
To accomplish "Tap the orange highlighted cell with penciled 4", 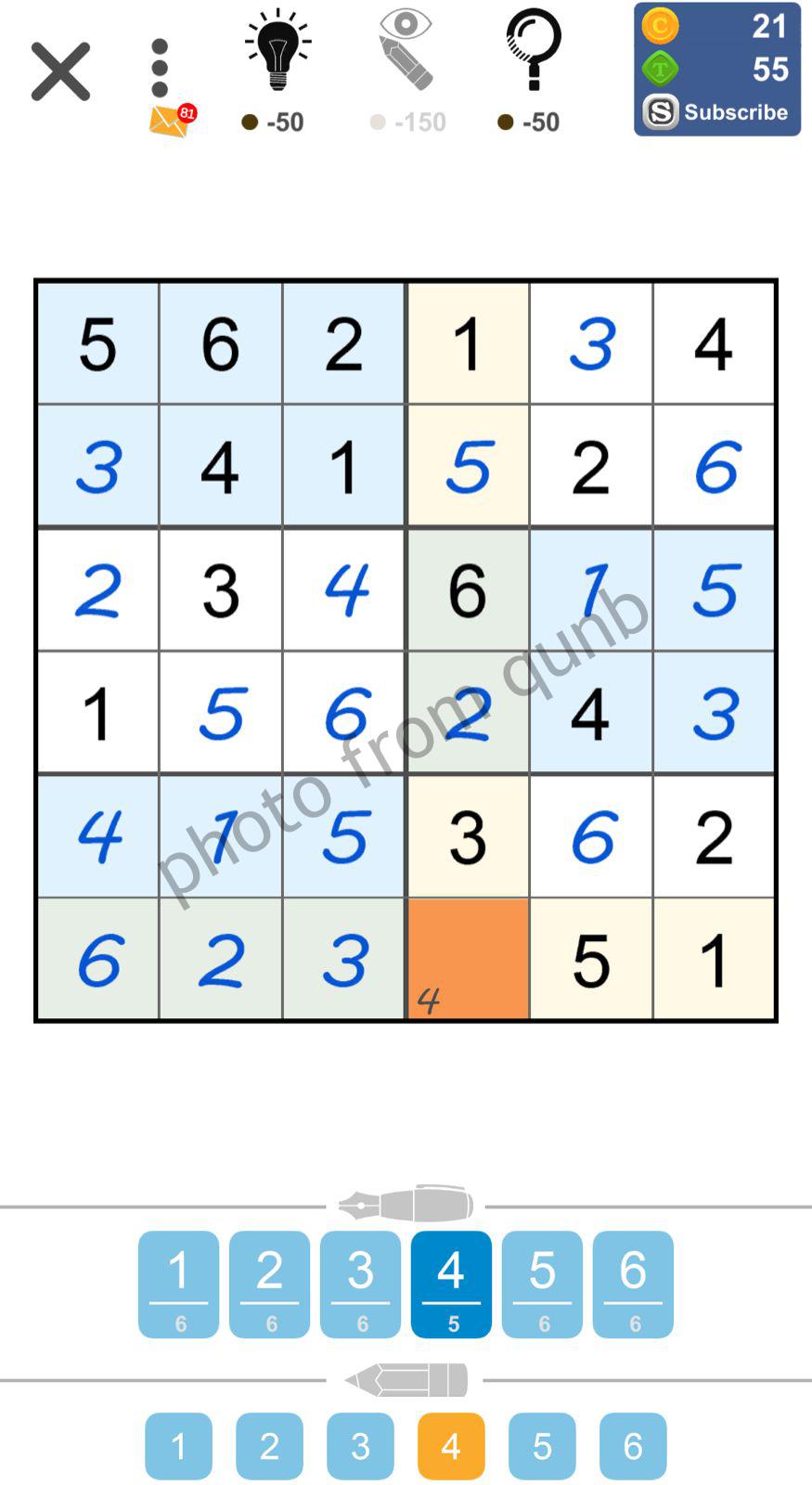I will 467,959.
